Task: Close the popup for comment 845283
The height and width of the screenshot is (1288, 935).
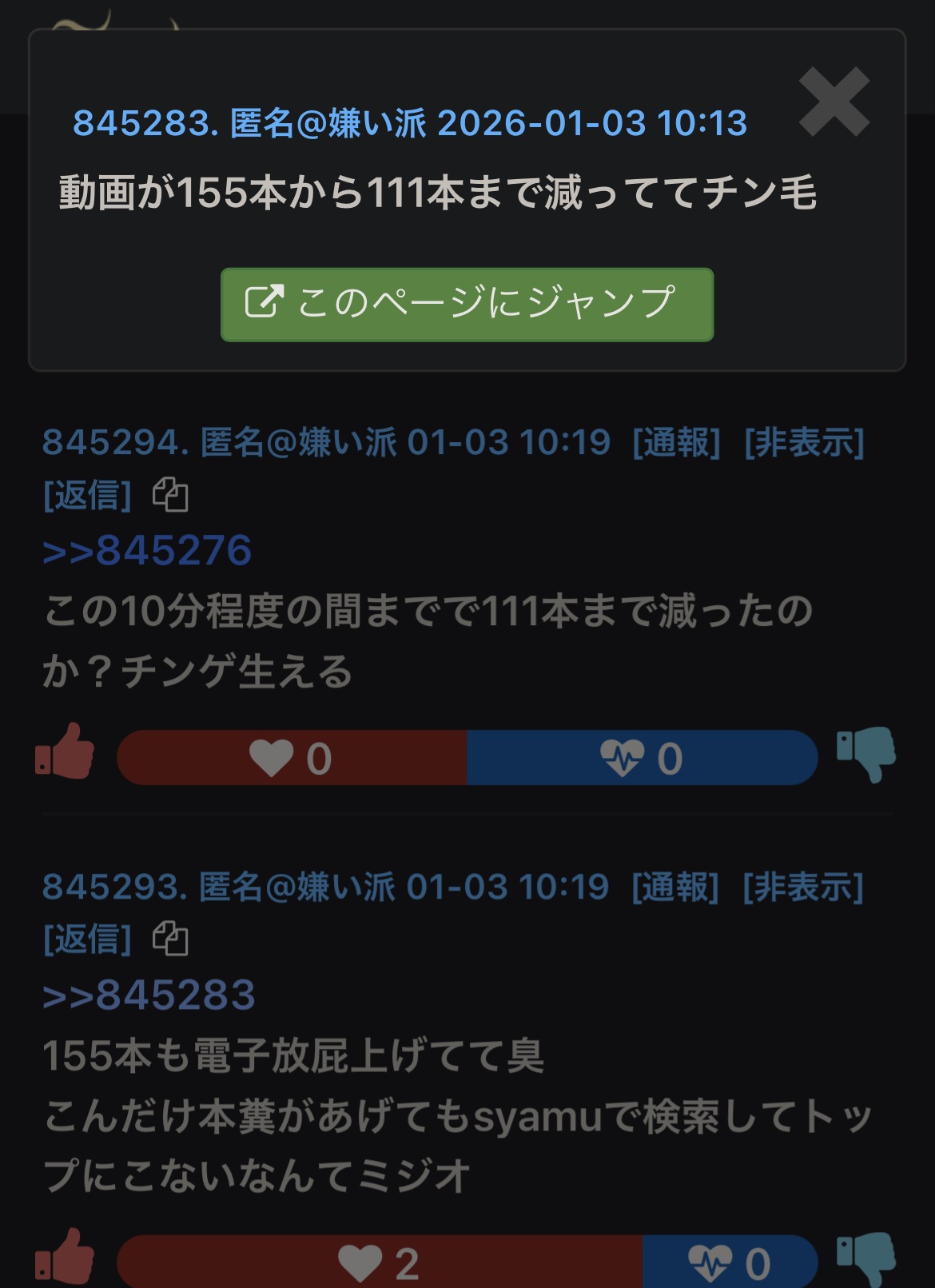Action: [x=834, y=102]
